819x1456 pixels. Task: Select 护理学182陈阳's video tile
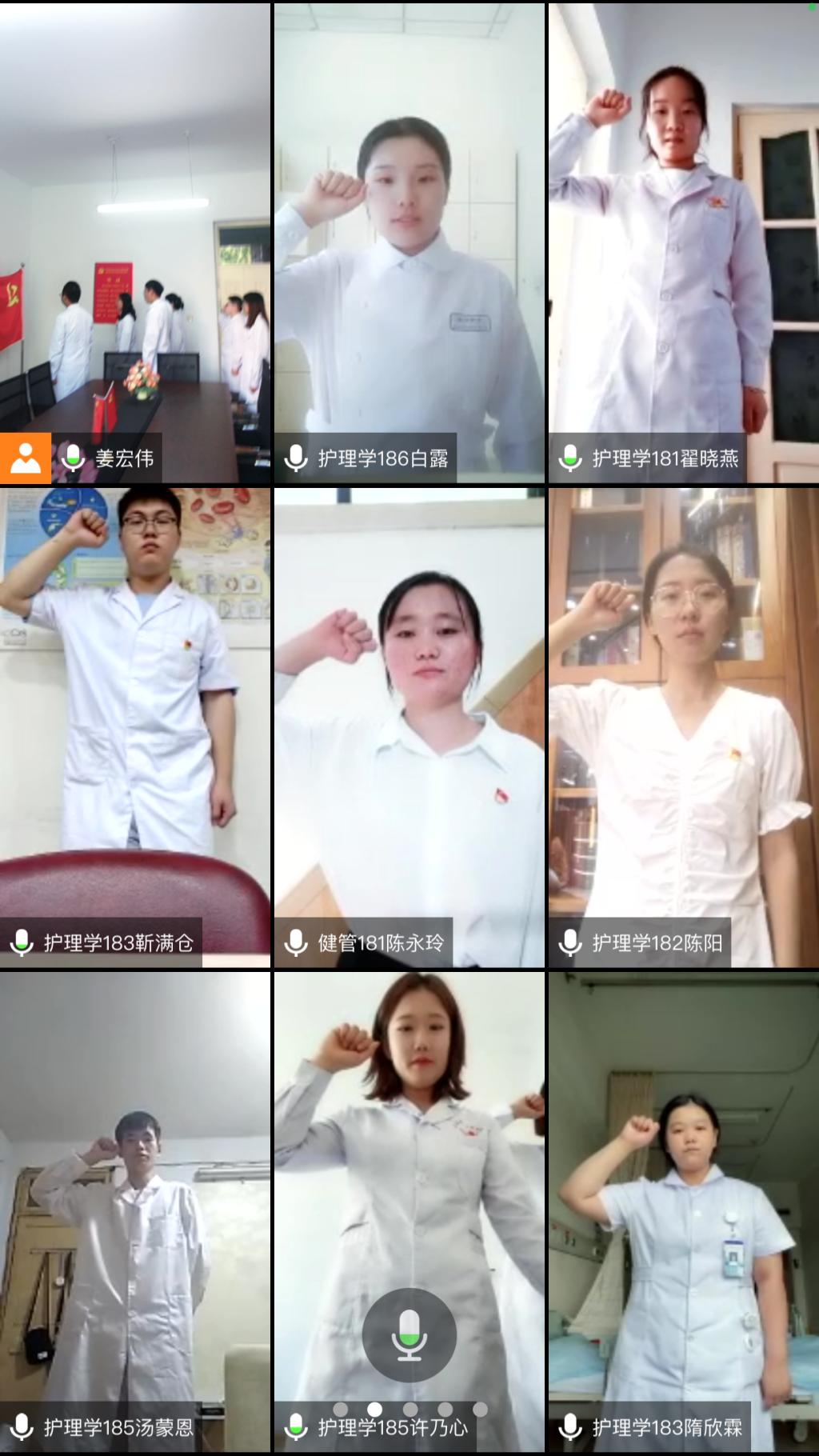coord(683,724)
